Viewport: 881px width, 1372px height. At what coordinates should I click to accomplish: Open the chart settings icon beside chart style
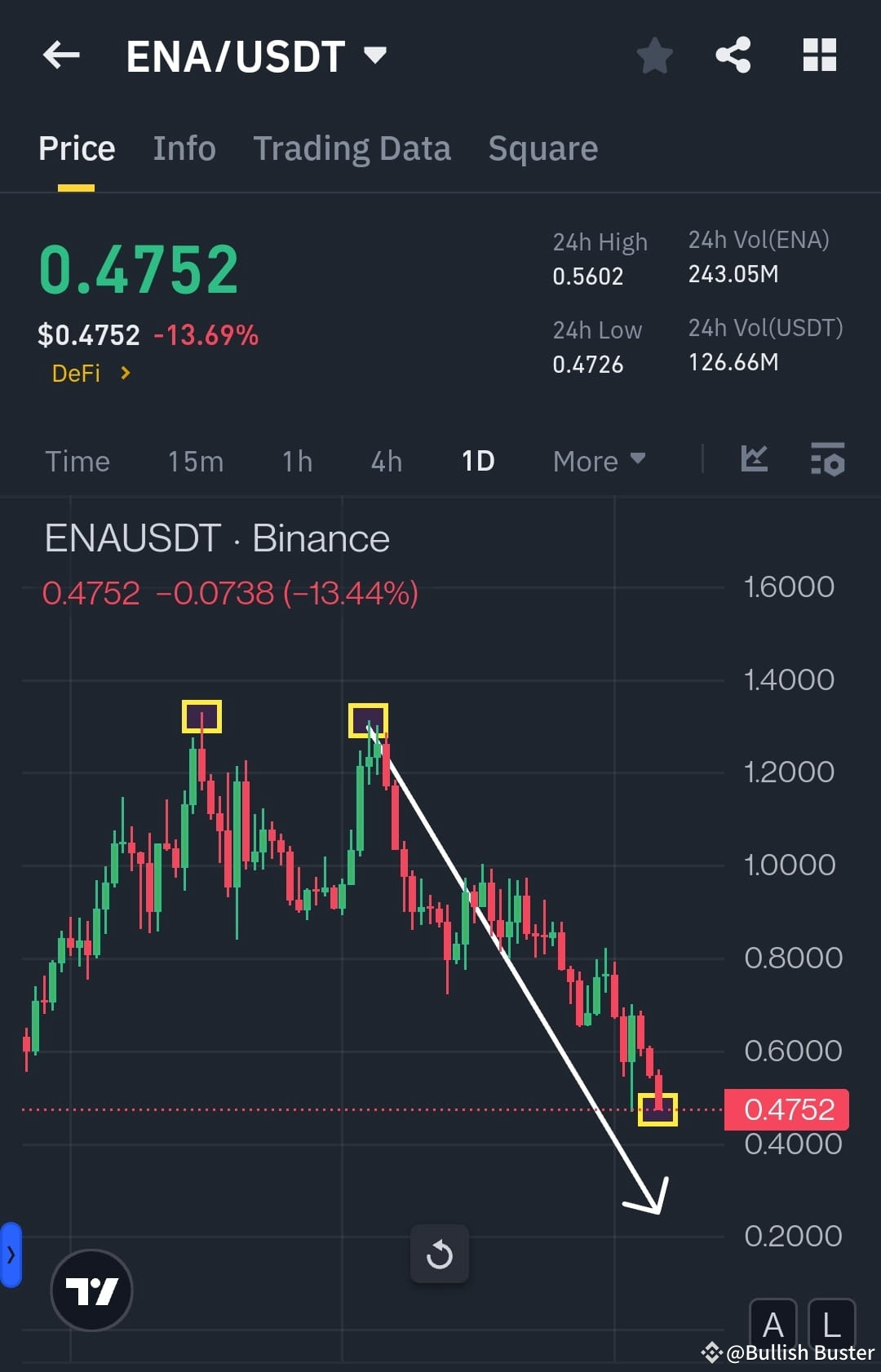[x=826, y=461]
